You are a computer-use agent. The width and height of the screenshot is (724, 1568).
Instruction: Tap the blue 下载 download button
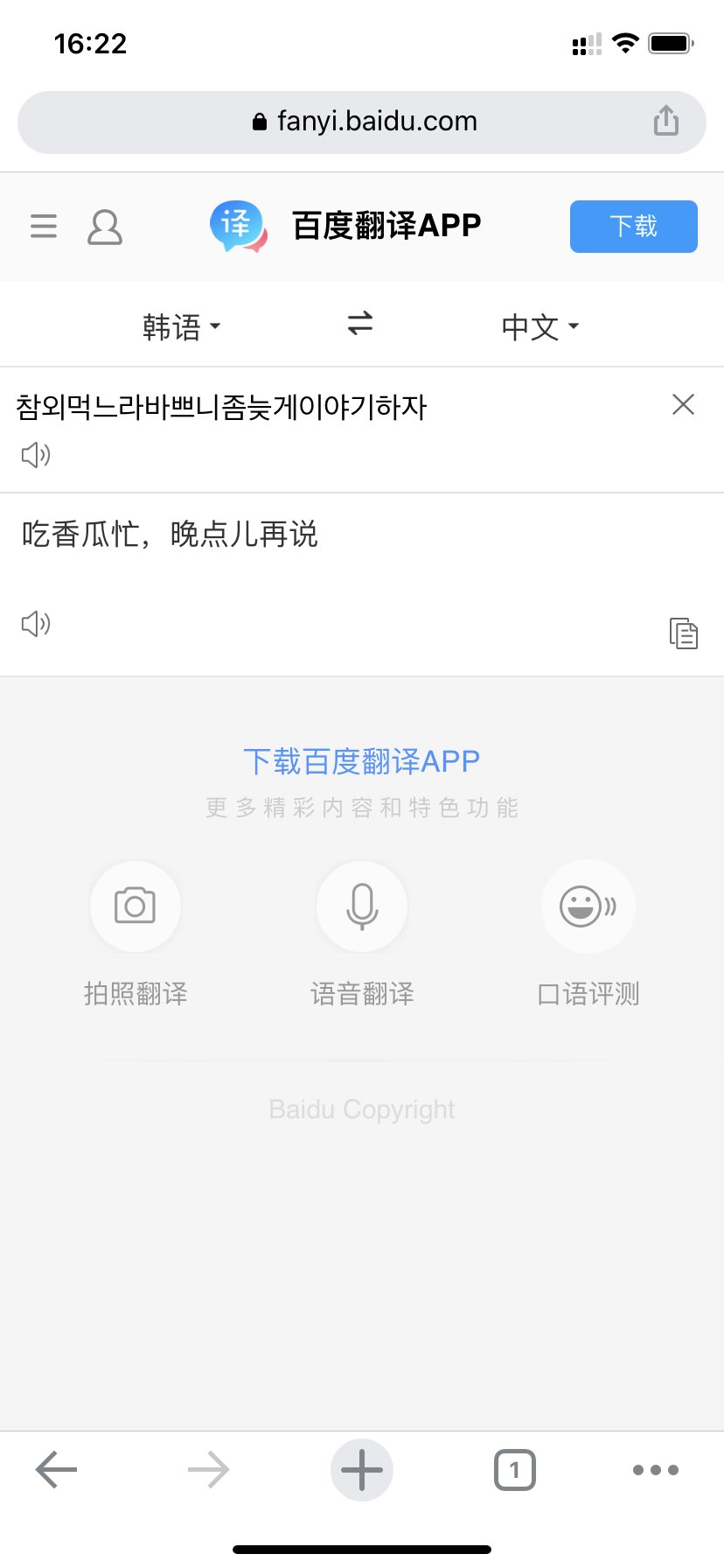pyautogui.click(x=634, y=227)
